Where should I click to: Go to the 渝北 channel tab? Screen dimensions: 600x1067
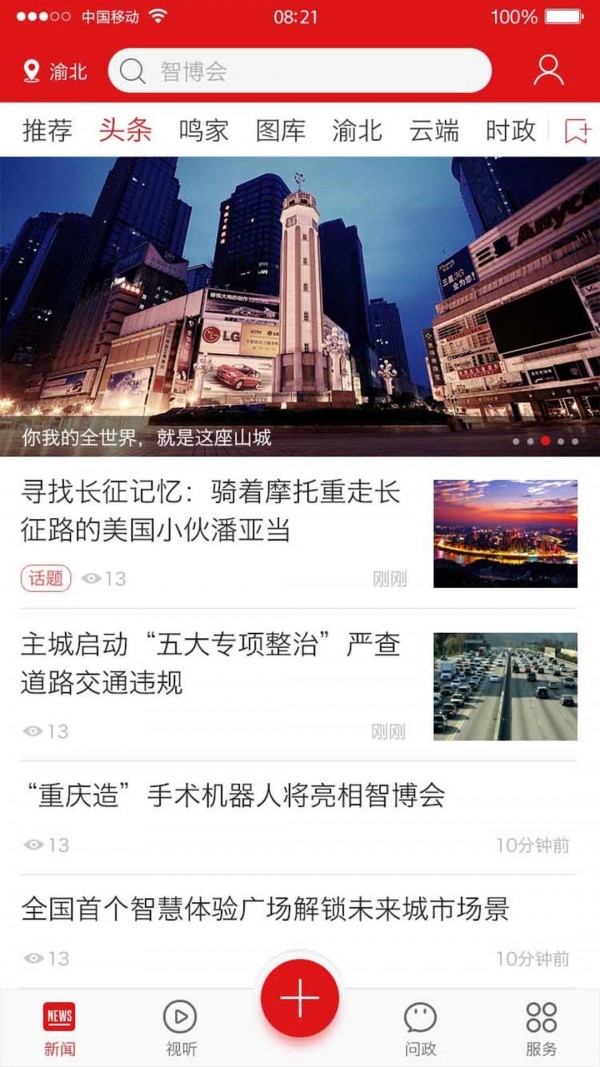(358, 131)
